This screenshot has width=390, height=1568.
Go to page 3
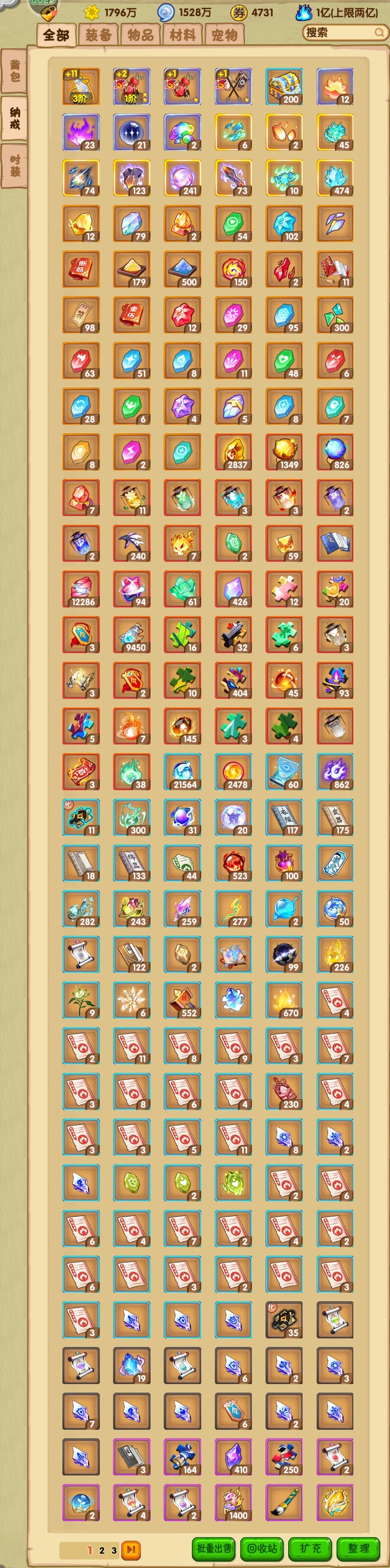pyautogui.click(x=114, y=1550)
